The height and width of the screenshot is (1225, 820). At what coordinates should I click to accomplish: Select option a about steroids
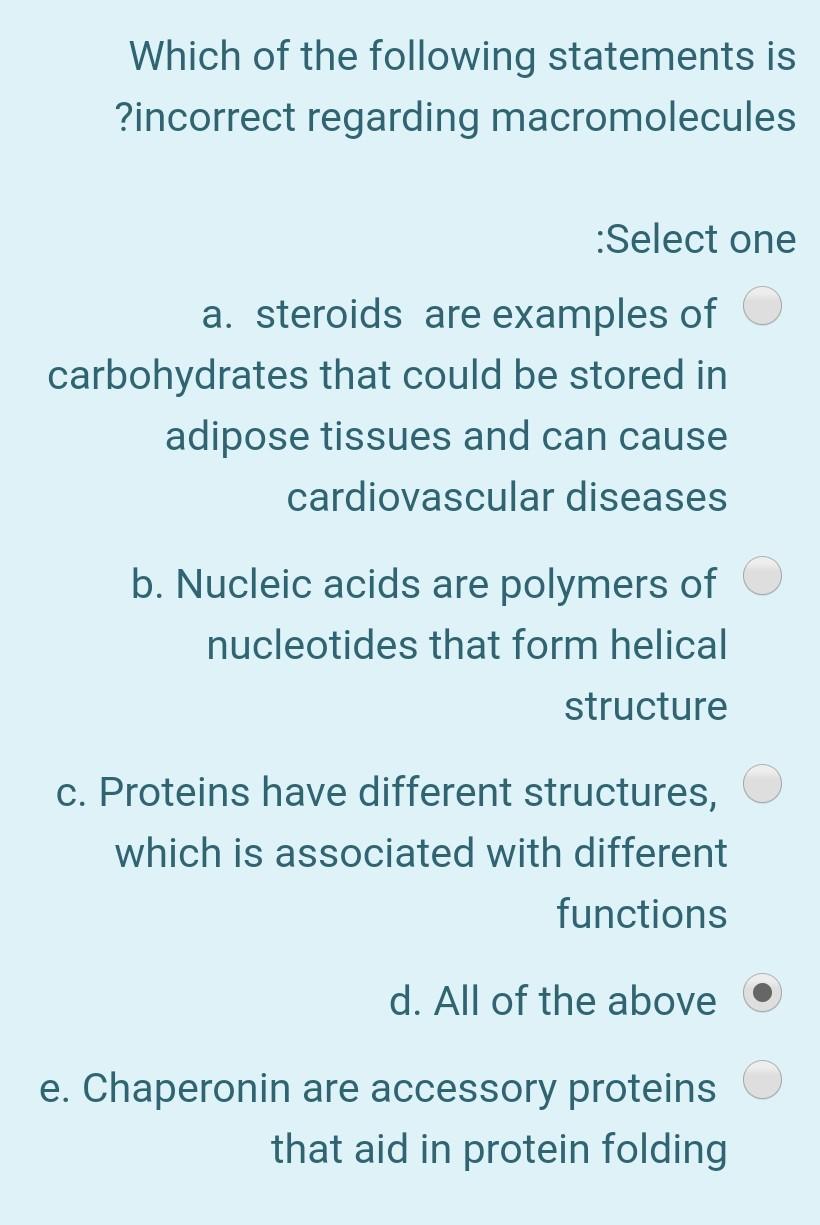pyautogui.click(x=762, y=306)
